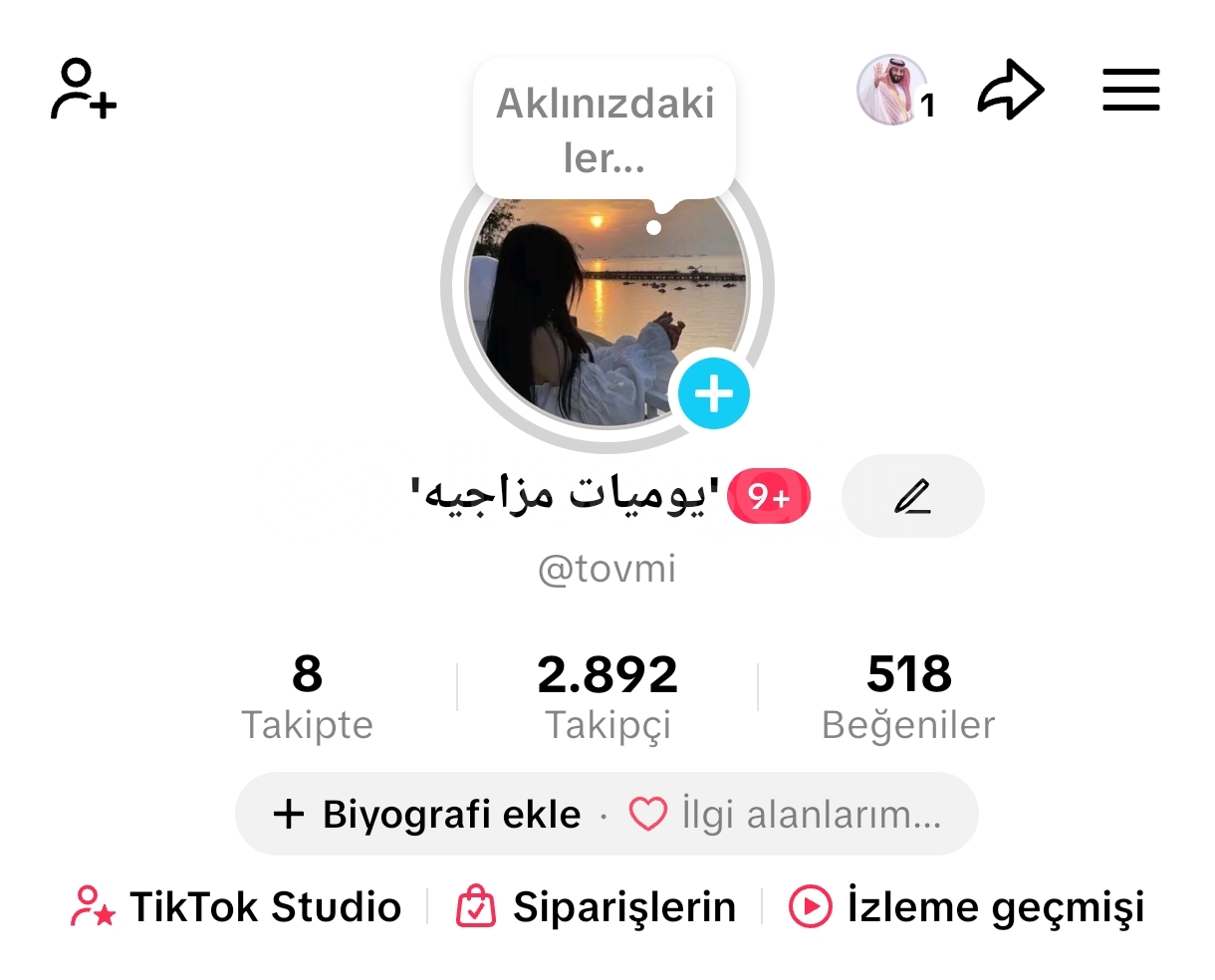
Task: Open the add friends icon
Action: tap(84, 90)
